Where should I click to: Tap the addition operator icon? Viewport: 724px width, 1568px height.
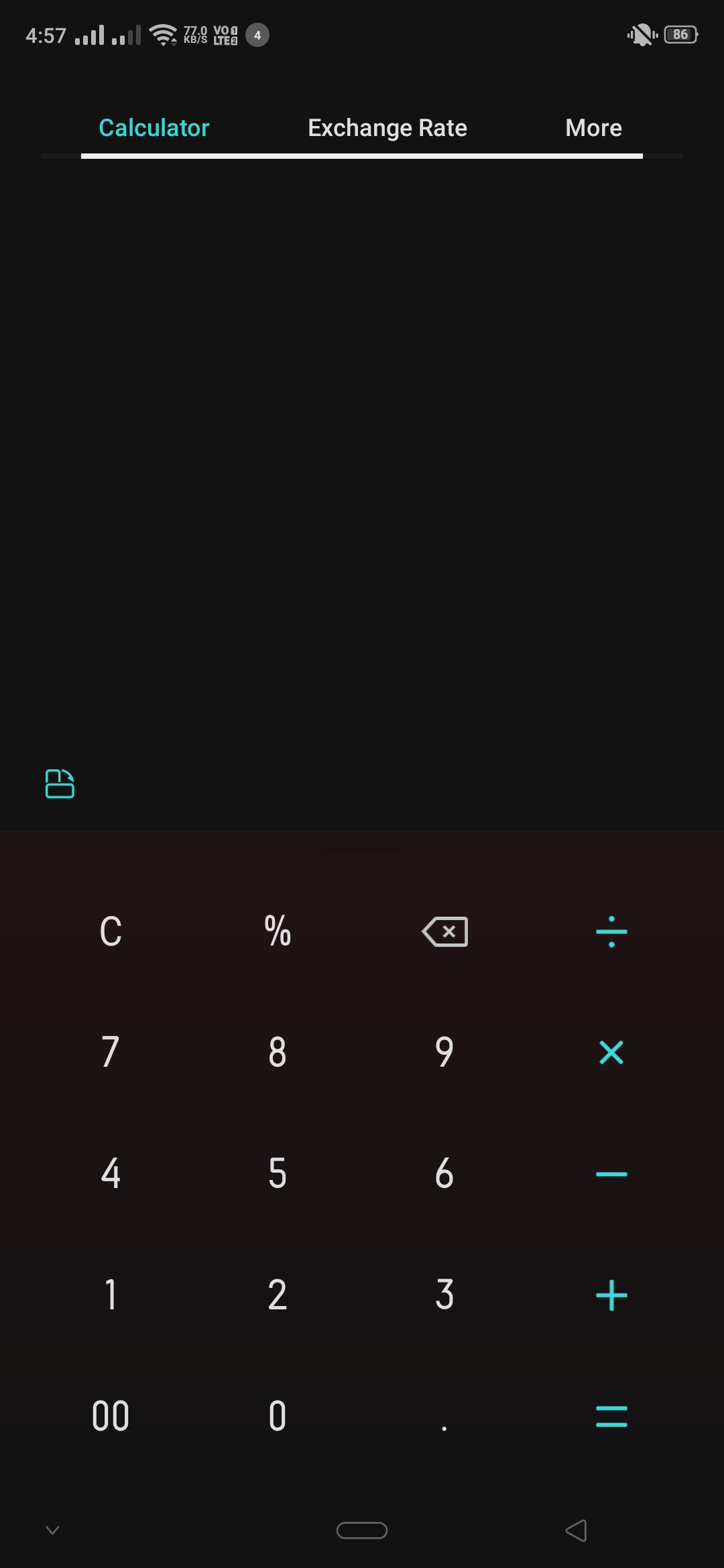(x=611, y=1295)
